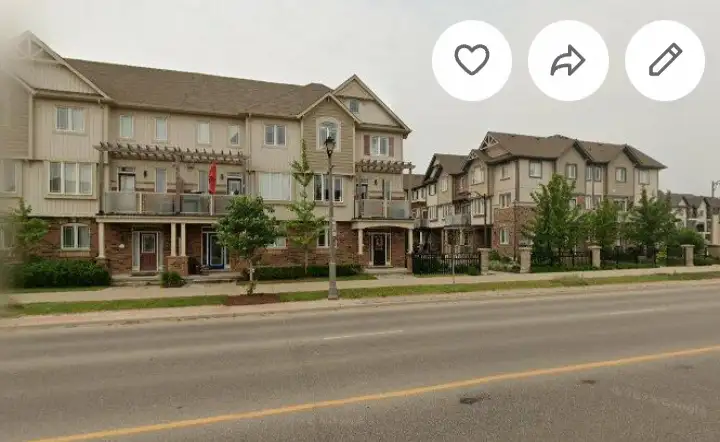Save this listing with the heart icon
720x442 pixels.
tap(472, 60)
